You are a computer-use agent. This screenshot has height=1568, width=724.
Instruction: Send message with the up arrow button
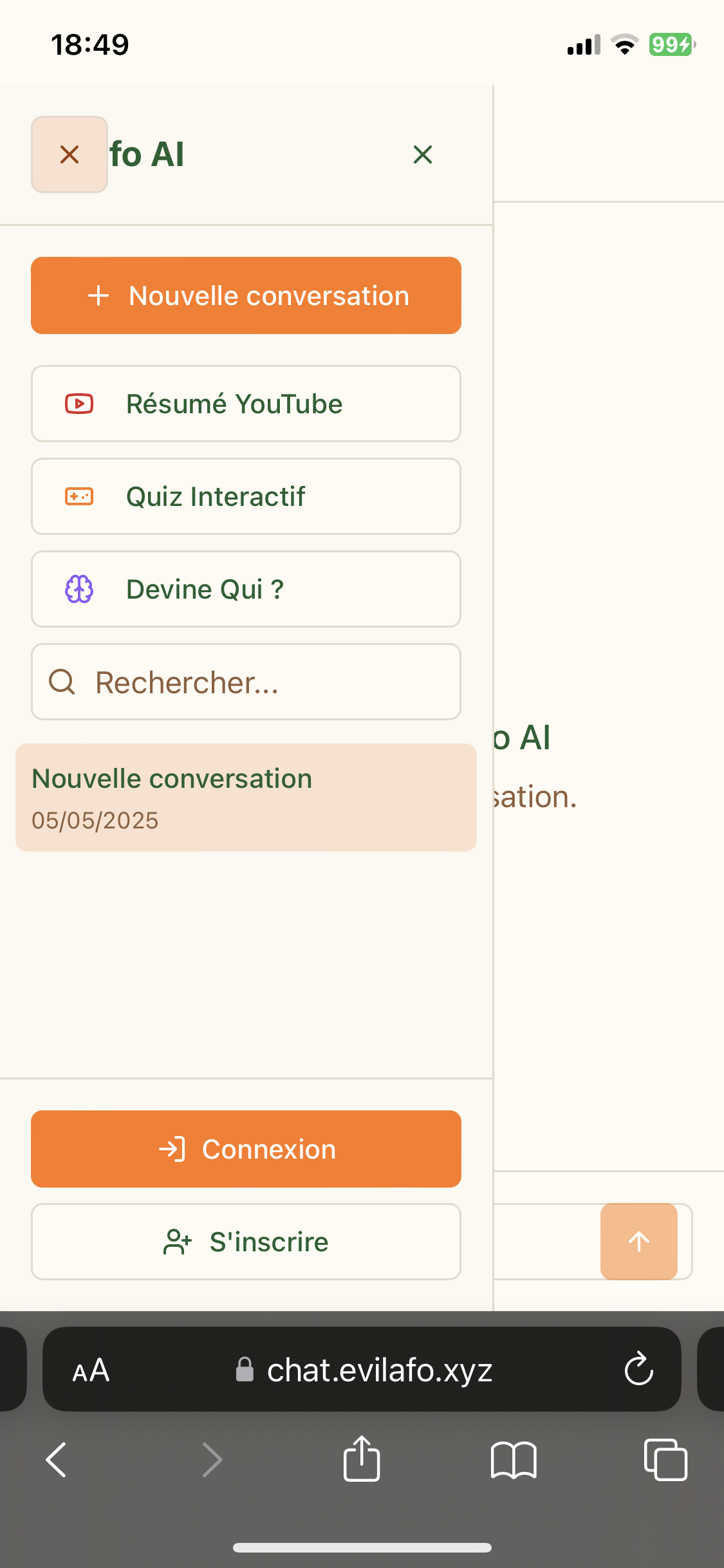point(639,1242)
